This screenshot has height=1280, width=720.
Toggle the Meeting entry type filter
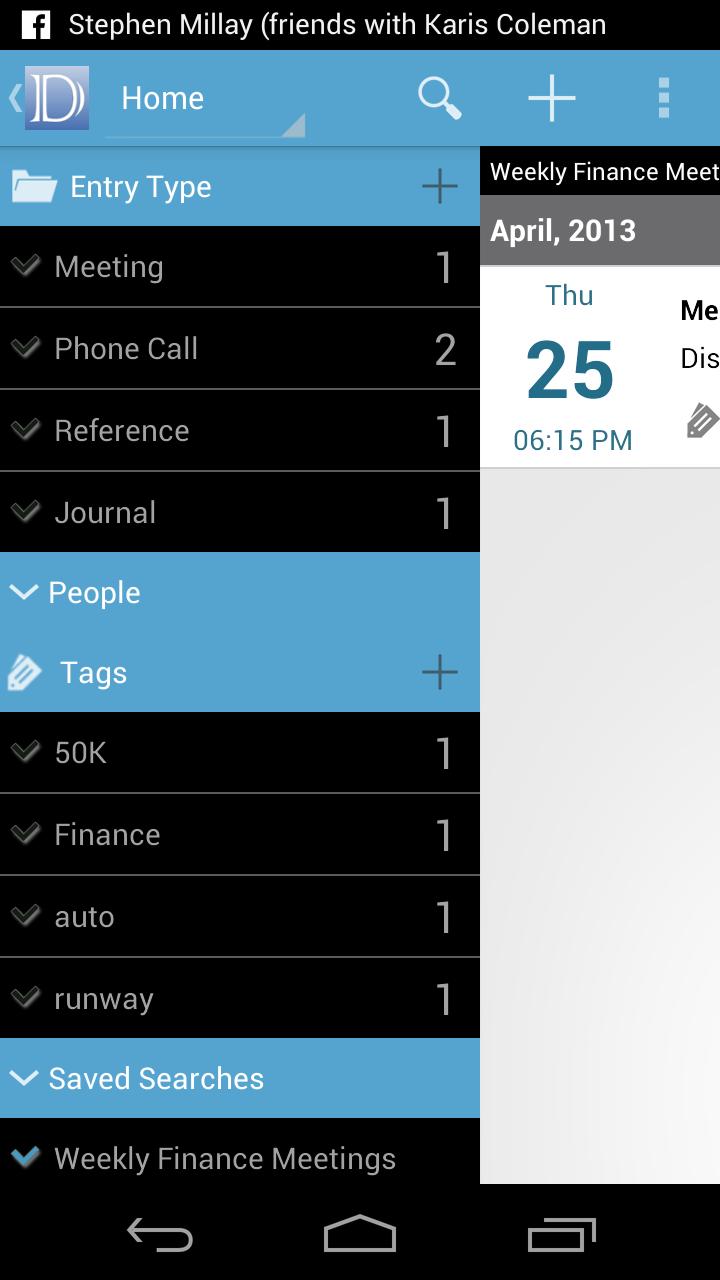pyautogui.click(x=240, y=267)
